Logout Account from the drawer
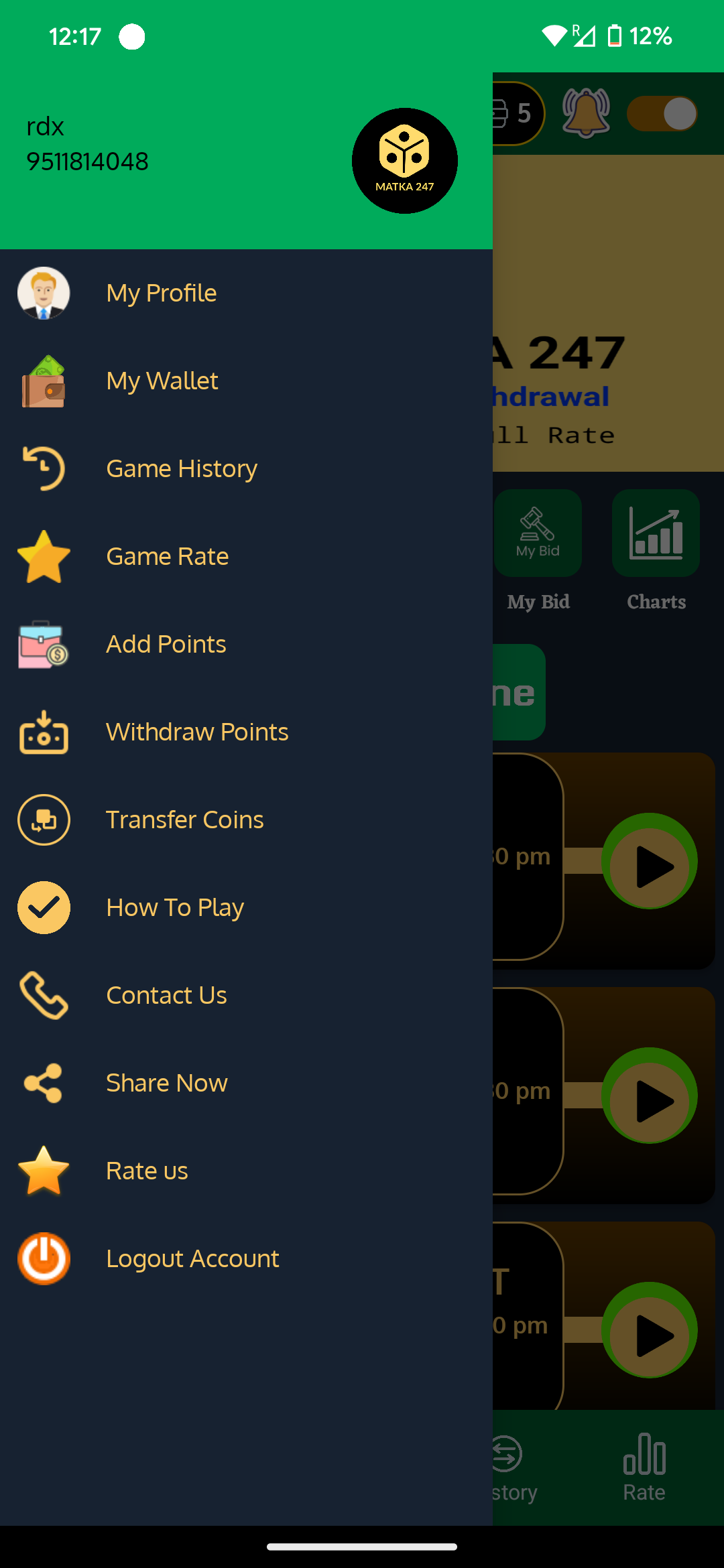Image resolution: width=724 pixels, height=1568 pixels. pyautogui.click(x=192, y=1258)
